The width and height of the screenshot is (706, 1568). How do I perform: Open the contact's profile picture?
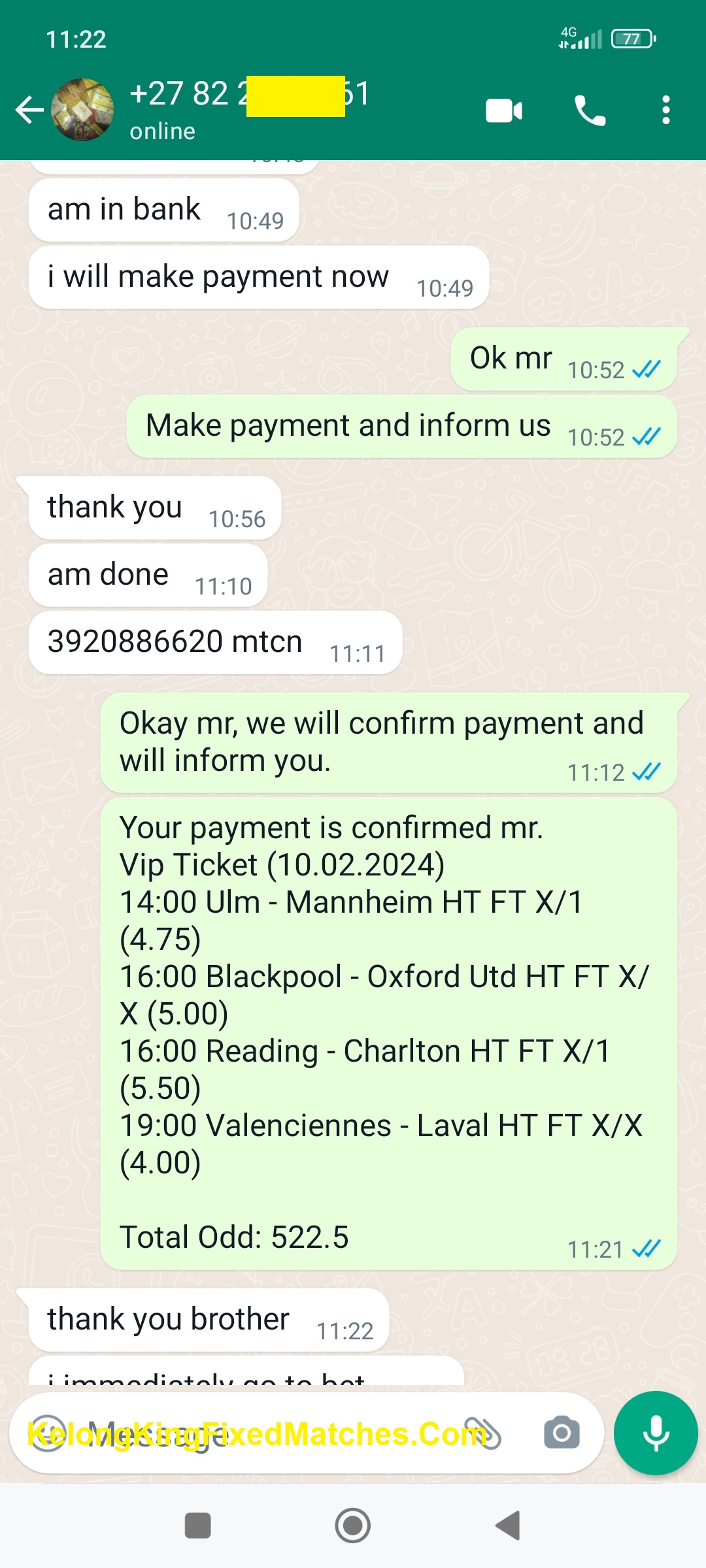tap(82, 110)
